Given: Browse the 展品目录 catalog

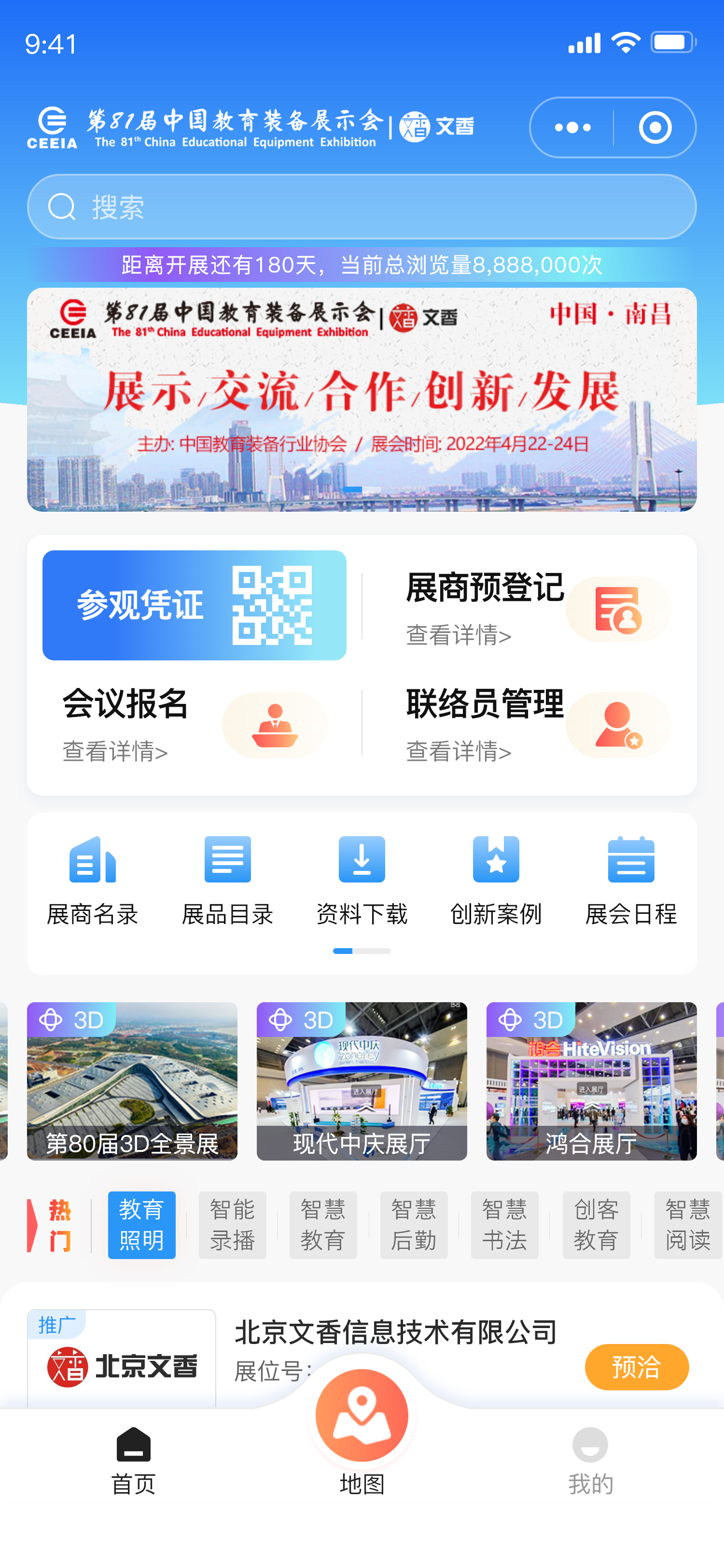Looking at the screenshot, I should tap(227, 880).
